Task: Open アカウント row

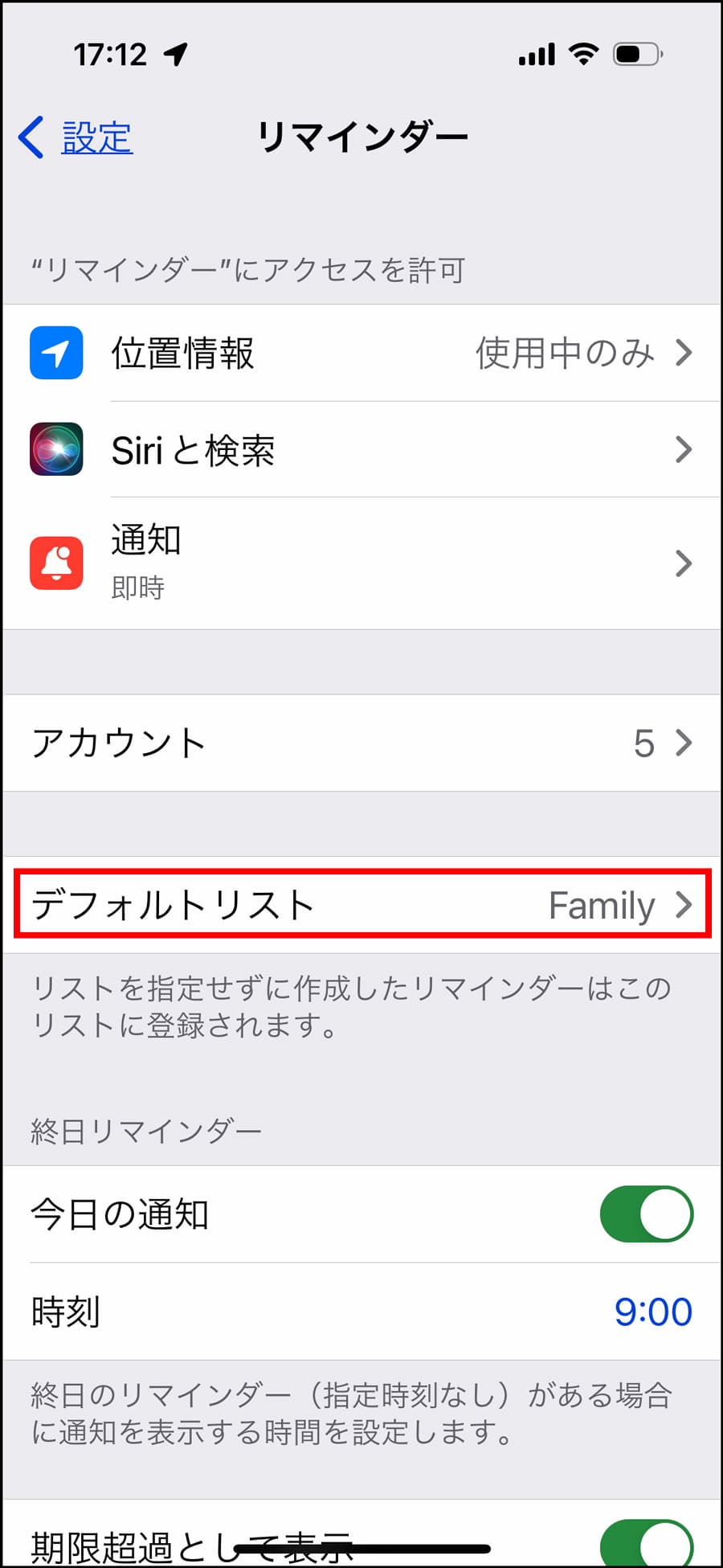Action: click(x=361, y=743)
